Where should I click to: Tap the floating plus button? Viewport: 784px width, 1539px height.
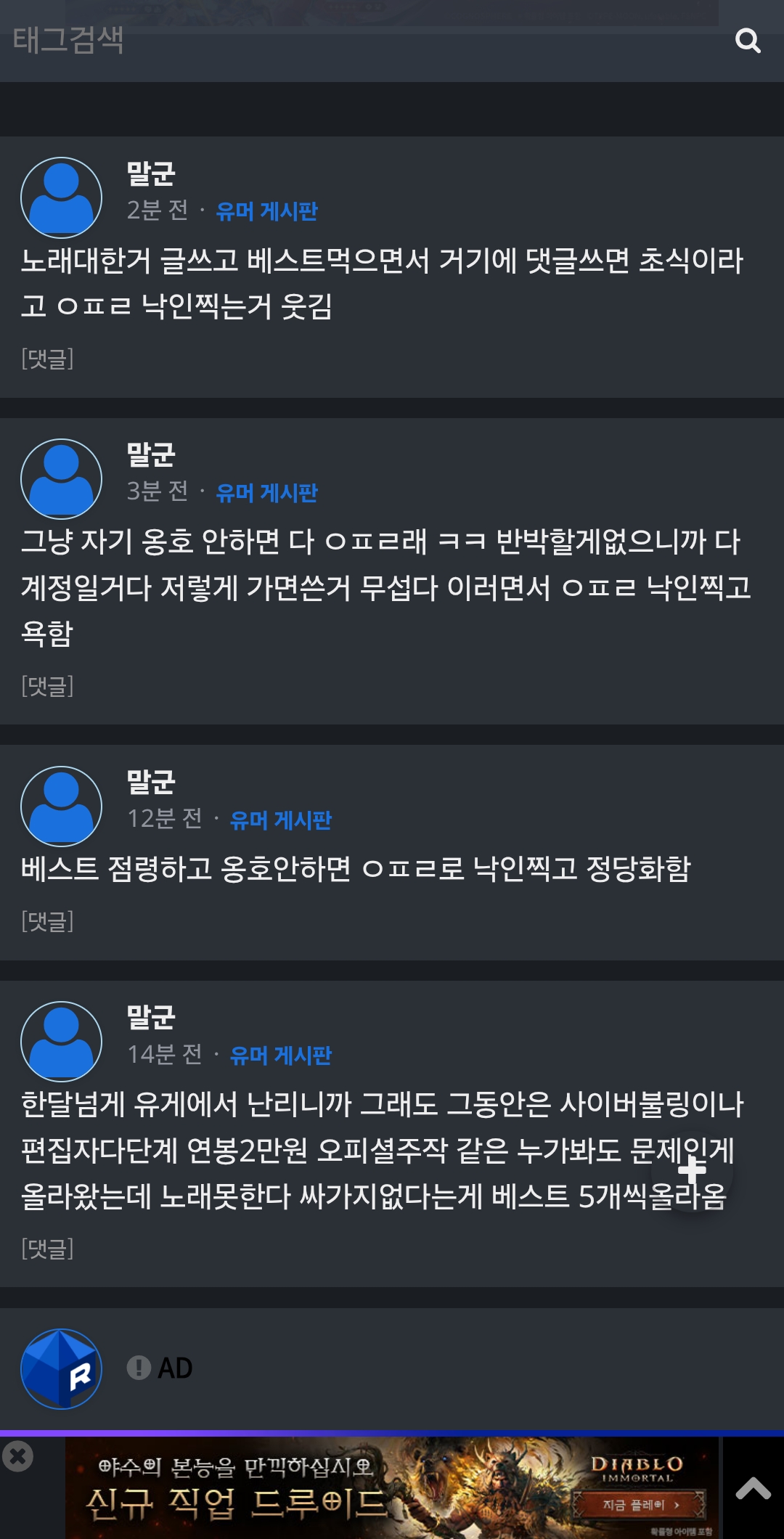click(692, 1170)
